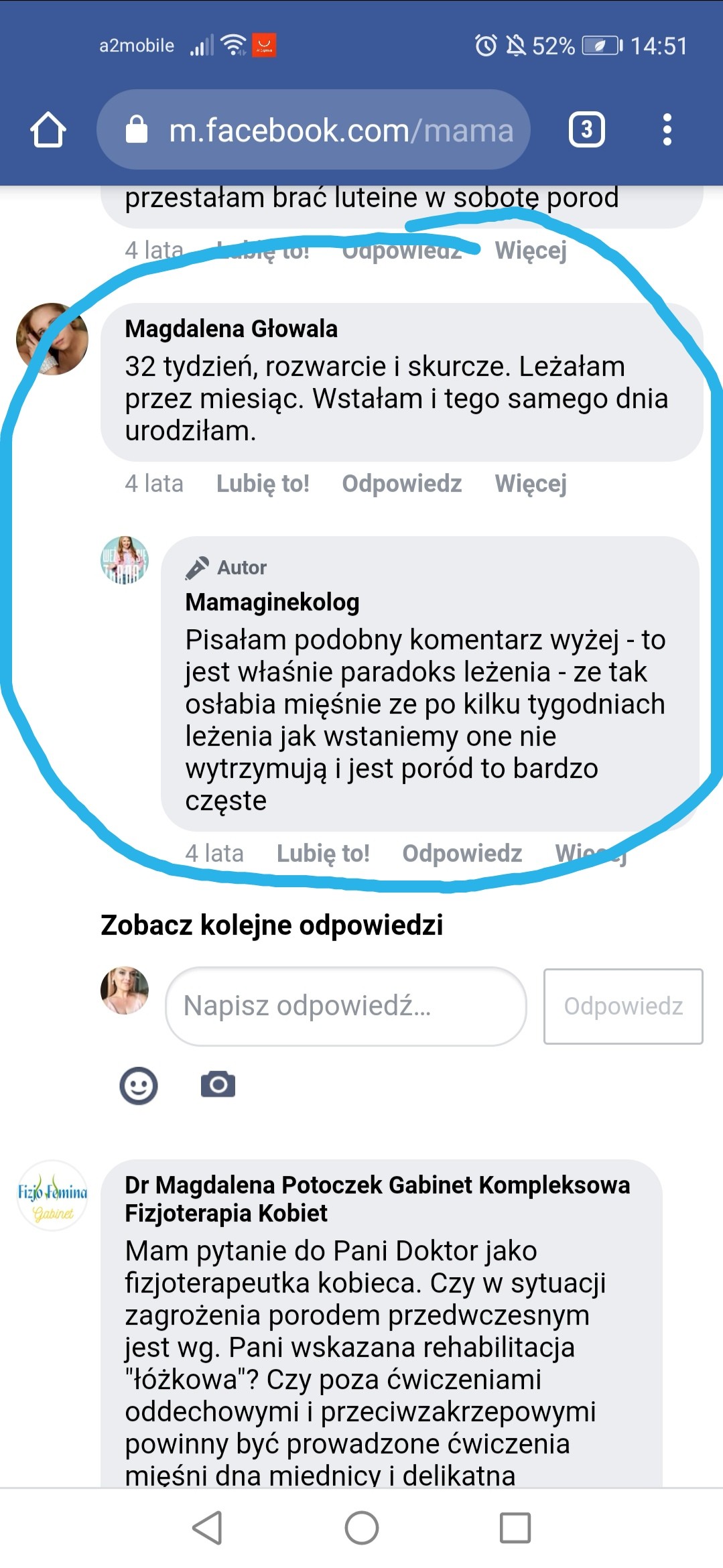Open the browser overflow menu
This screenshot has height=1568, width=723.
(x=667, y=129)
